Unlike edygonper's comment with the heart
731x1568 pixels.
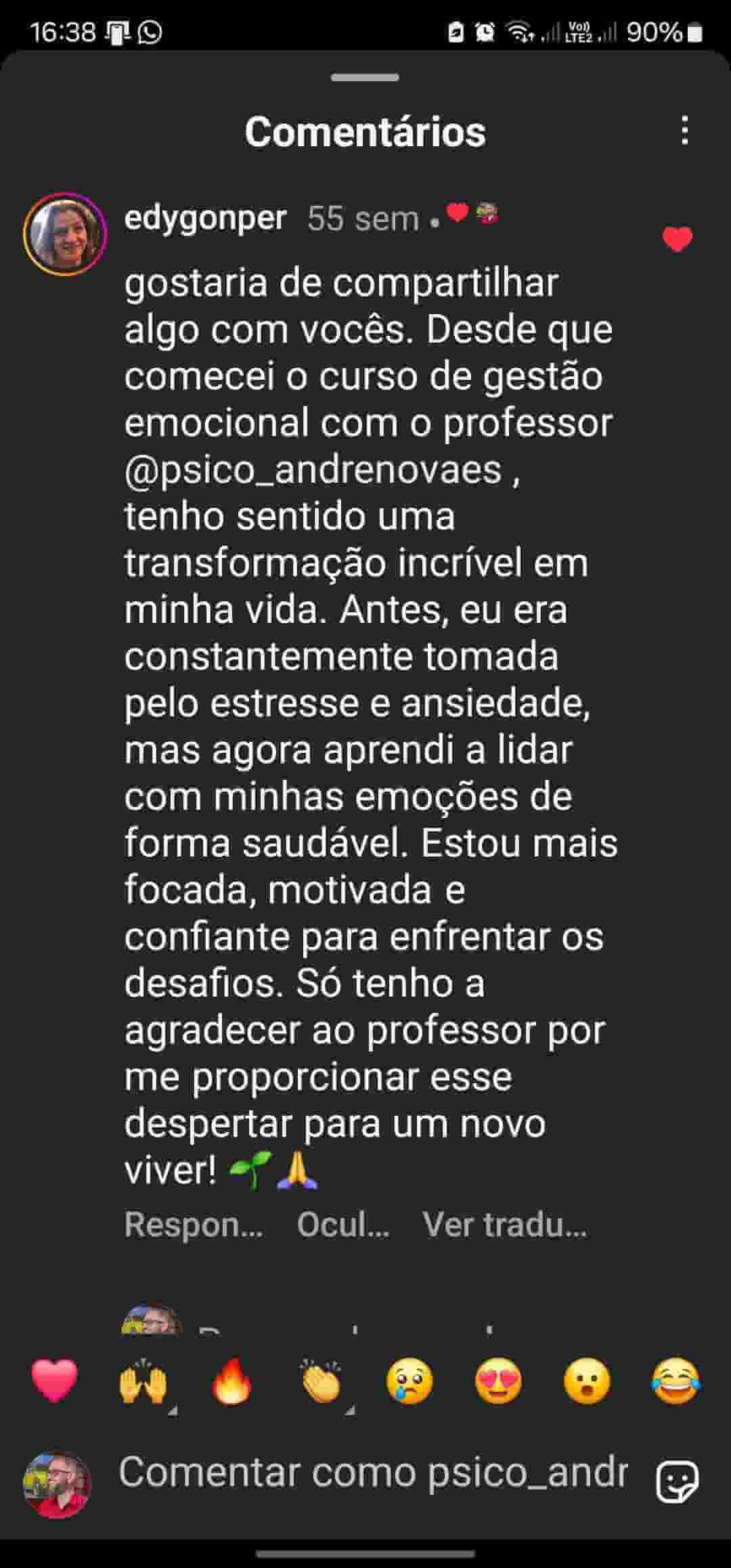[677, 239]
